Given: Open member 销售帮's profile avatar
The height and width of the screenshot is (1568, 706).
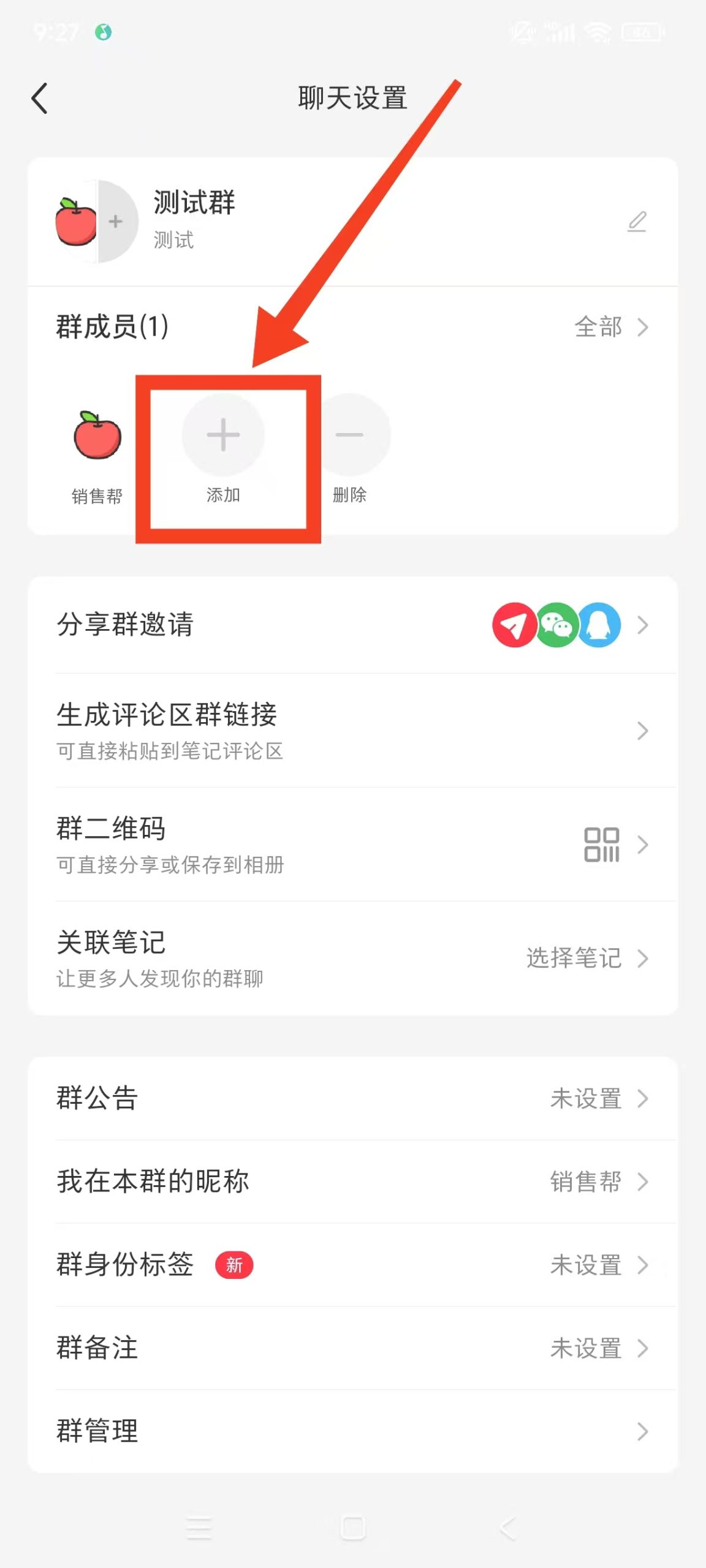Looking at the screenshot, I should click(x=97, y=435).
